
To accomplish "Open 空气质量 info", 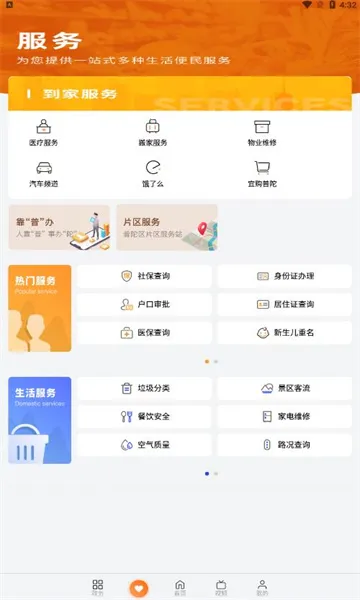I will pyautogui.click(x=144, y=445).
